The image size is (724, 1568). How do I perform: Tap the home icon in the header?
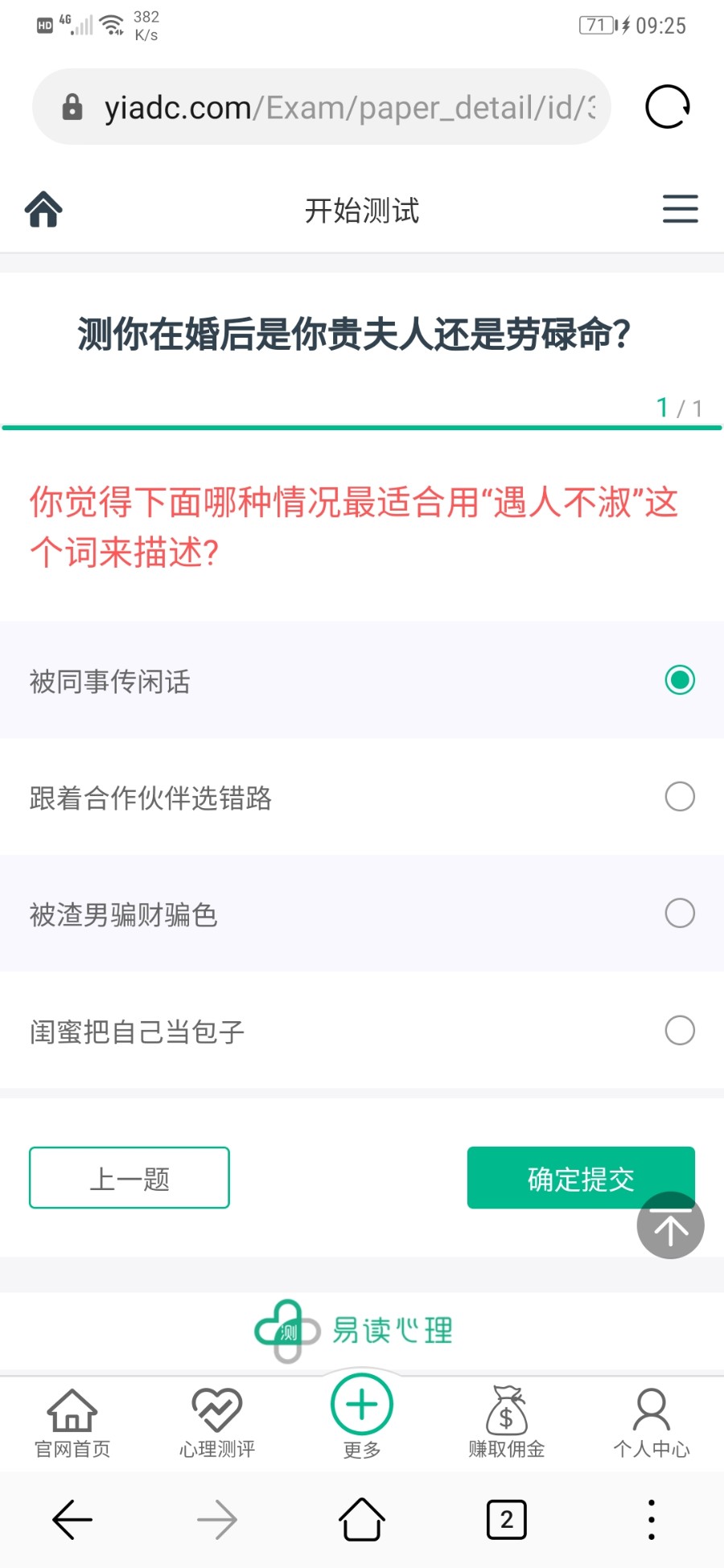[43, 210]
